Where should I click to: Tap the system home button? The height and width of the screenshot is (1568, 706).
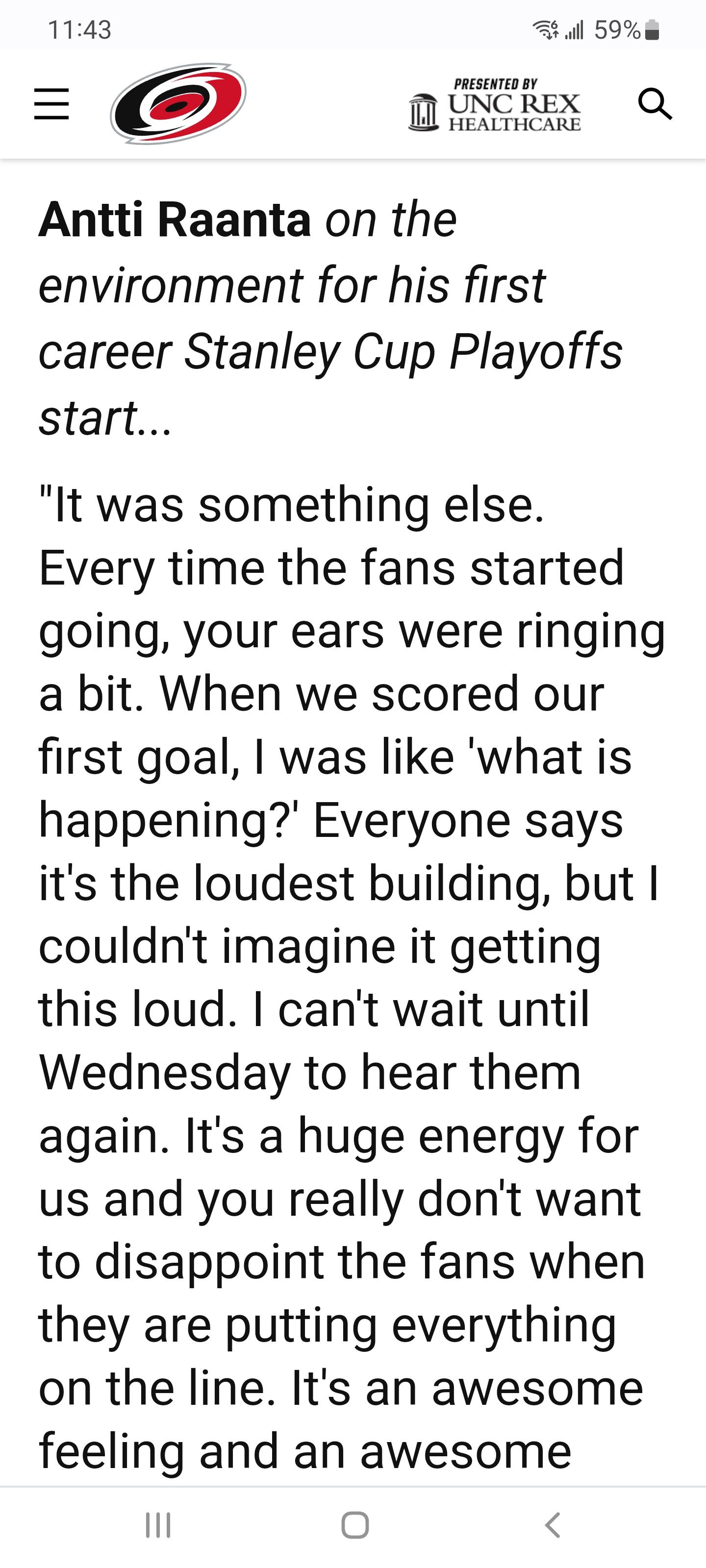pos(355,1525)
